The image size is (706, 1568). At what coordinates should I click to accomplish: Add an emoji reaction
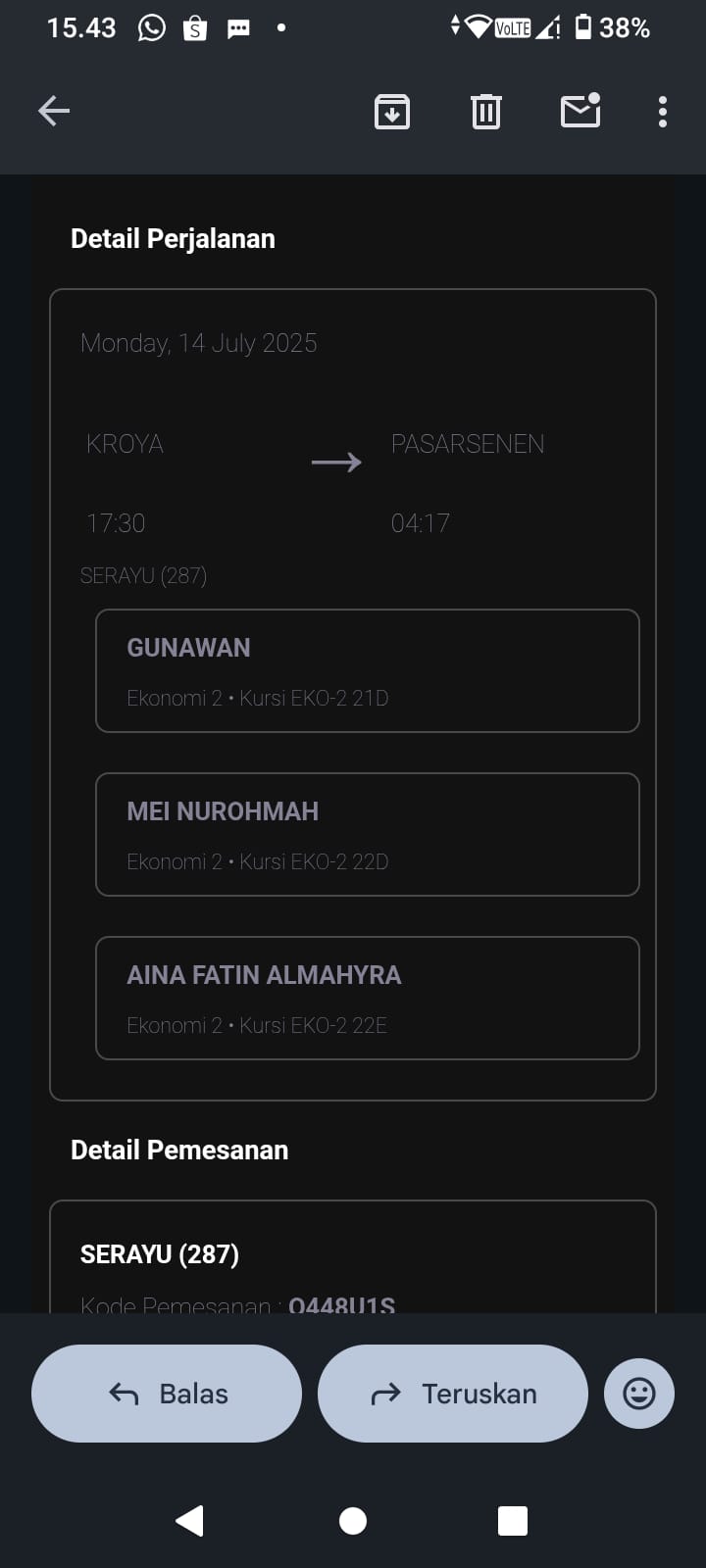coord(639,1393)
